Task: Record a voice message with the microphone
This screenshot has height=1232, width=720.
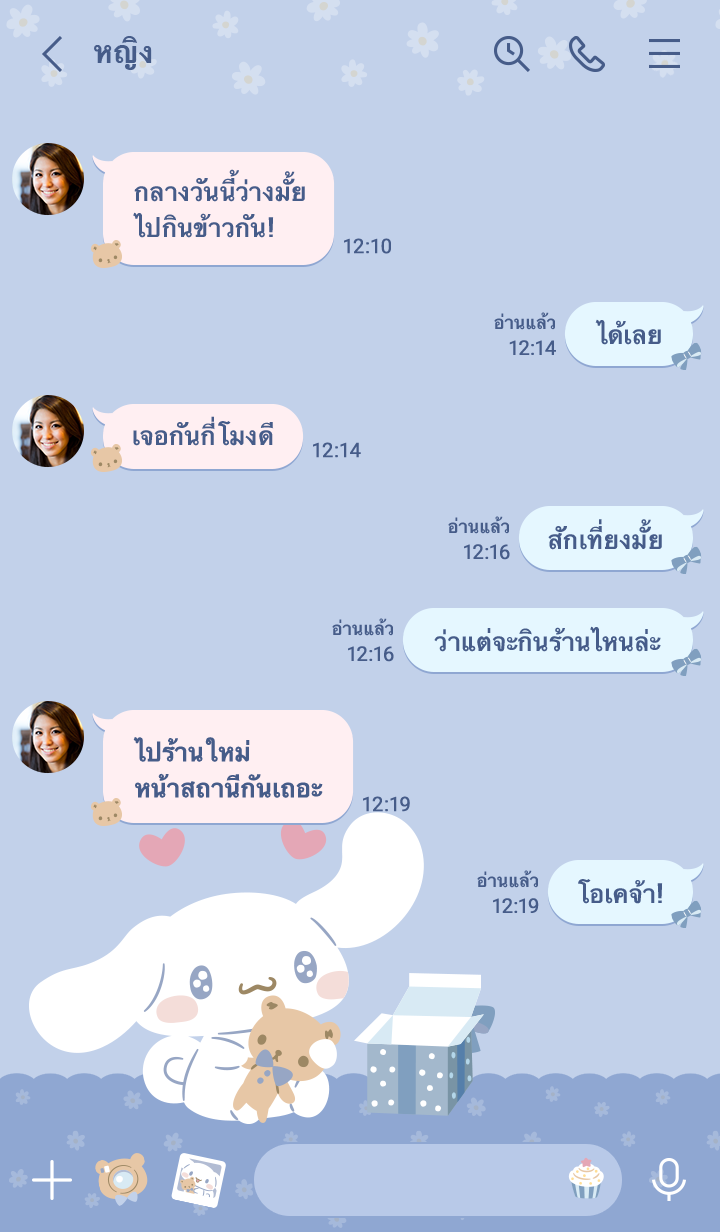Action: coord(669,1180)
